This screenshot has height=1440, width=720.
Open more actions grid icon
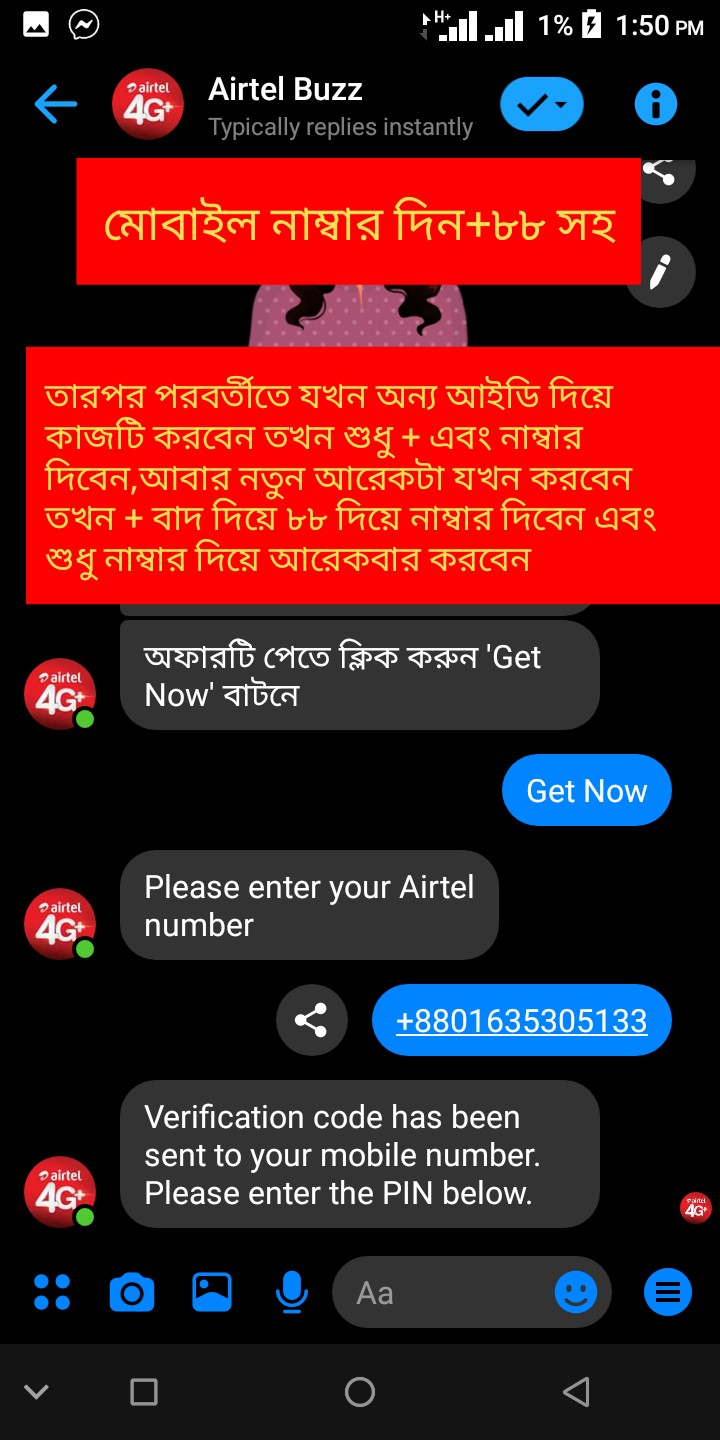(x=52, y=1292)
